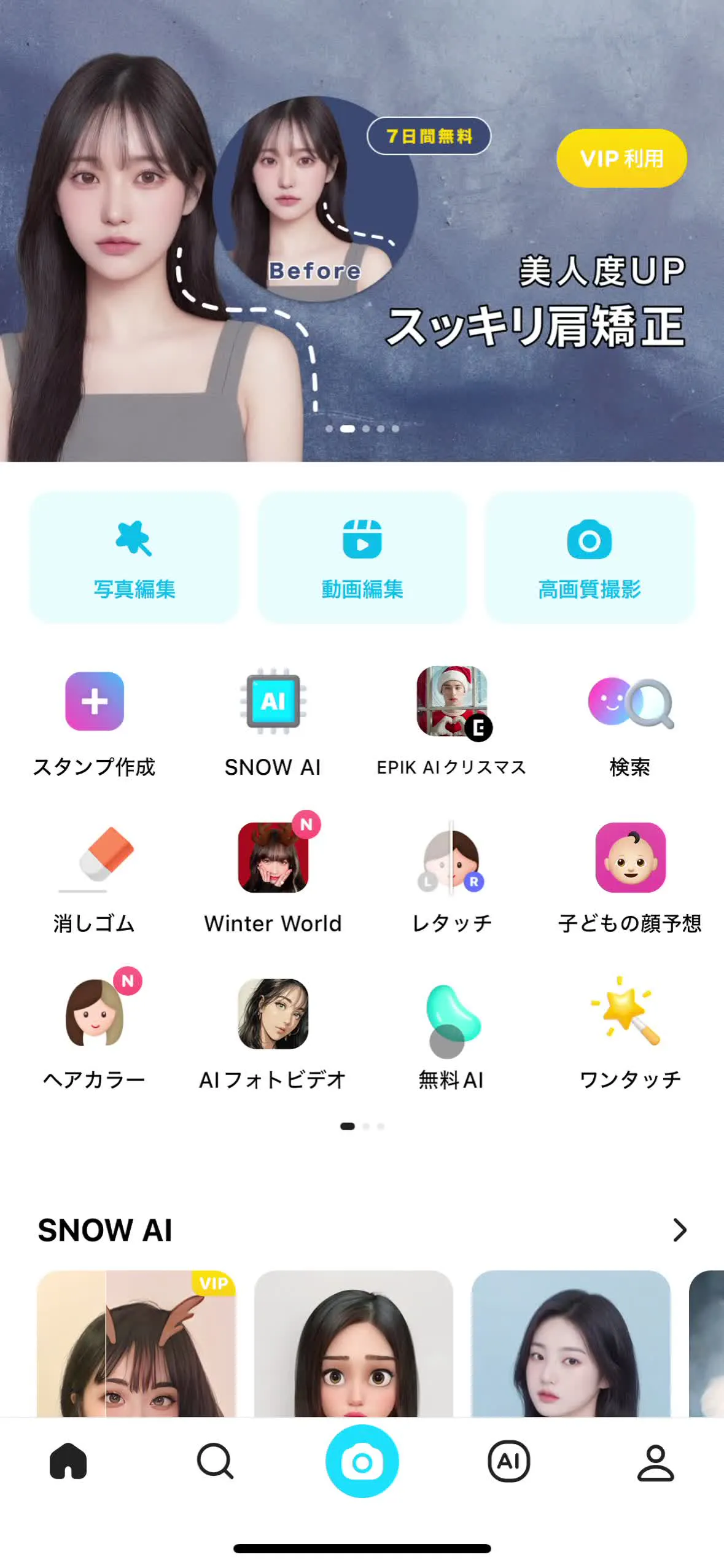The height and width of the screenshot is (1568, 724).
Task: Try 子どもの顔予想 baby face prediction
Action: [x=630, y=858]
